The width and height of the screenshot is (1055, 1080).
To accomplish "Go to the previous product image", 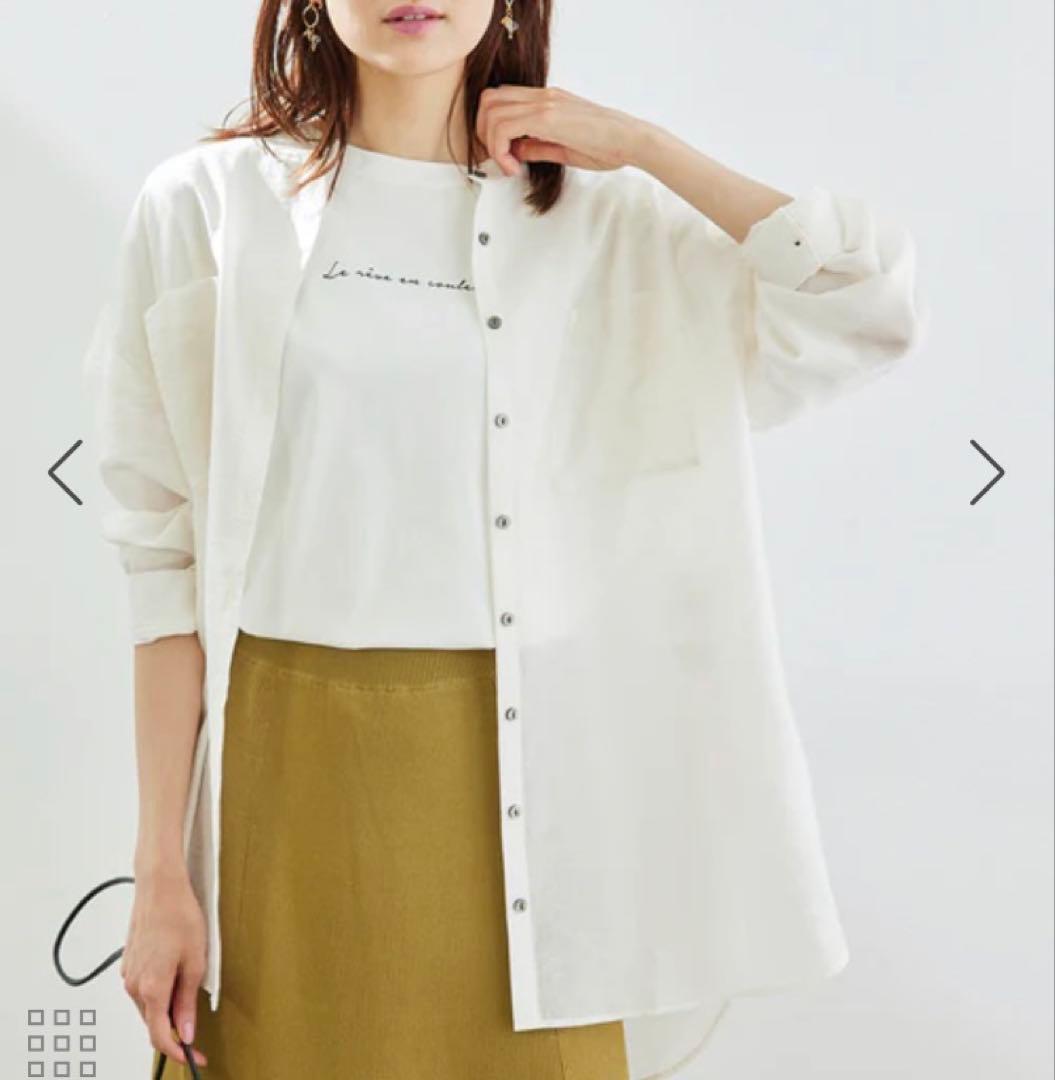I will pyautogui.click(x=65, y=472).
